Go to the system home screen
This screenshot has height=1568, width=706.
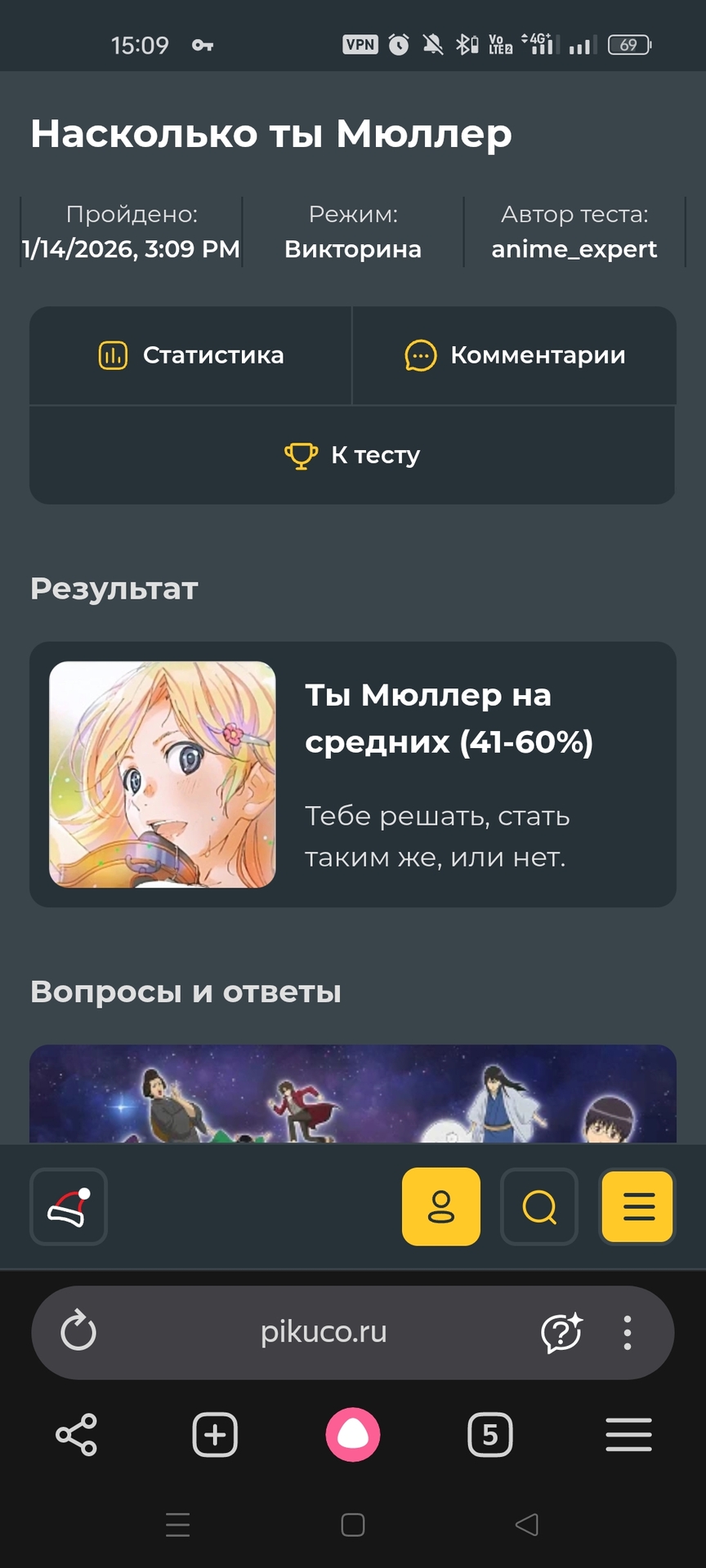(x=353, y=1525)
